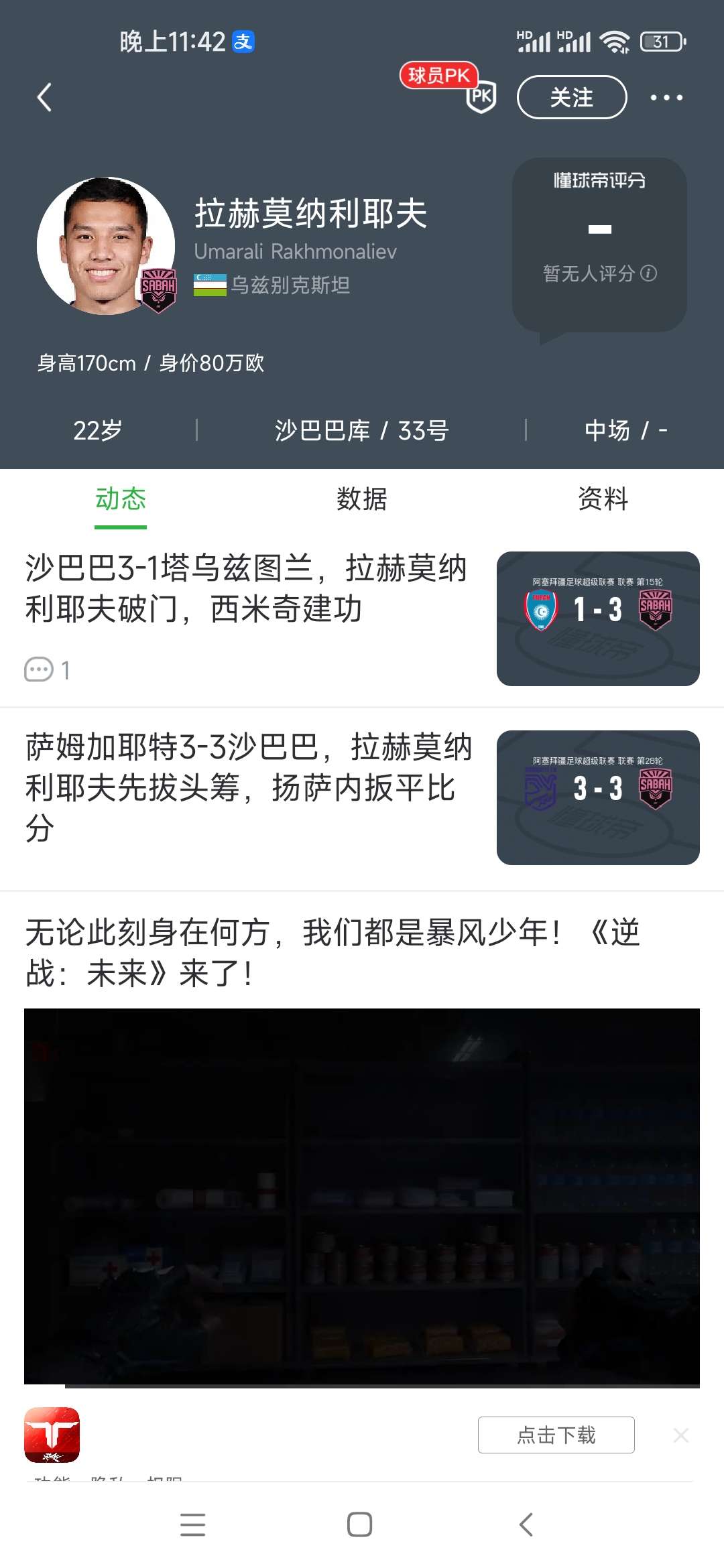
Task: Switch to the 资料 tab
Action: [x=603, y=499]
